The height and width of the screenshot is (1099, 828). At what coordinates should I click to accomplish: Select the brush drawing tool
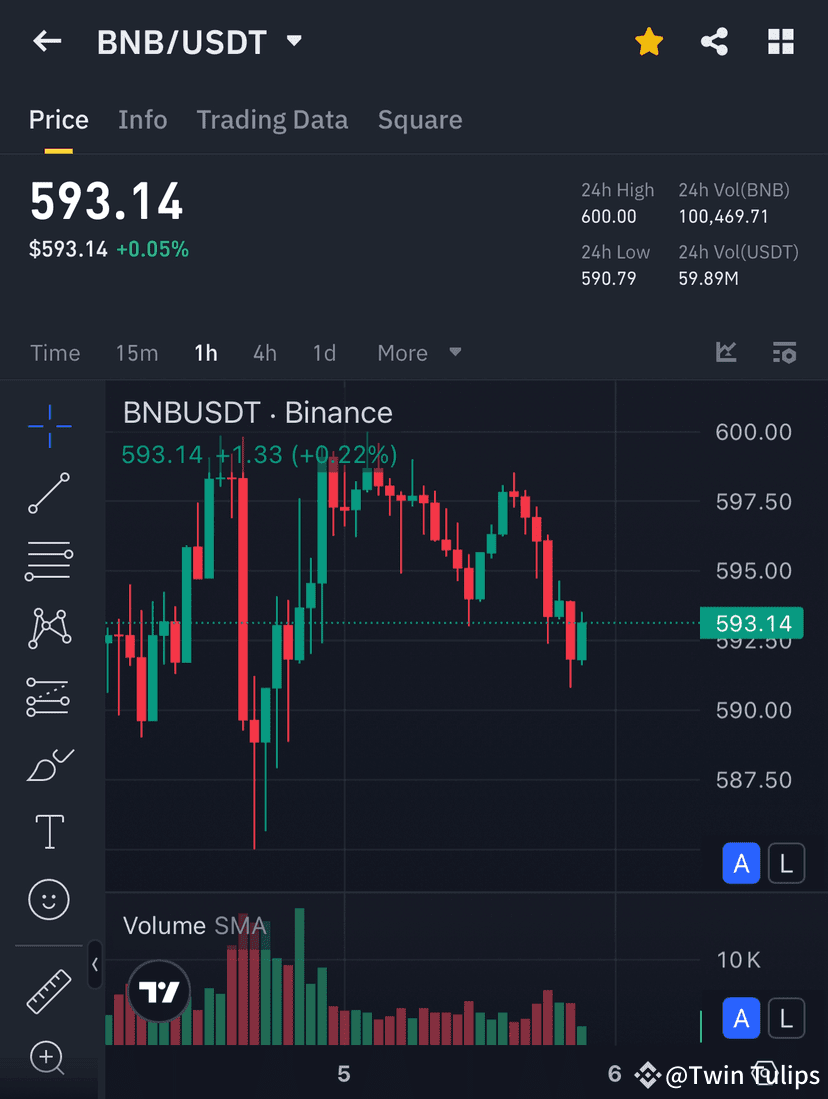coord(48,763)
